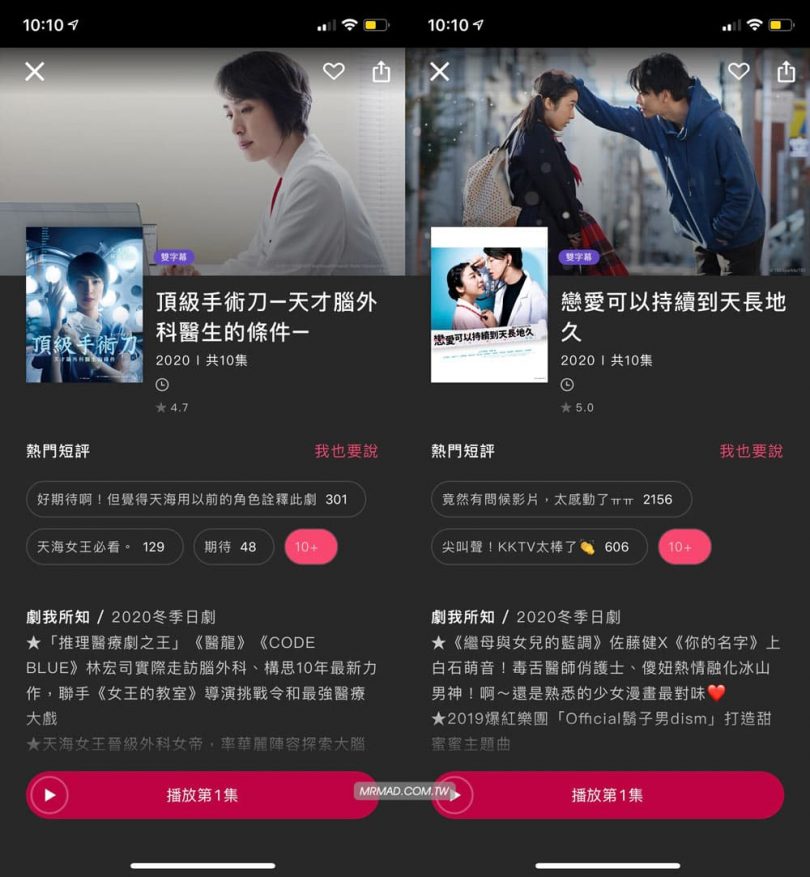Open the share icon for 頂級手術刀
The width and height of the screenshot is (810, 877).
coord(383,71)
